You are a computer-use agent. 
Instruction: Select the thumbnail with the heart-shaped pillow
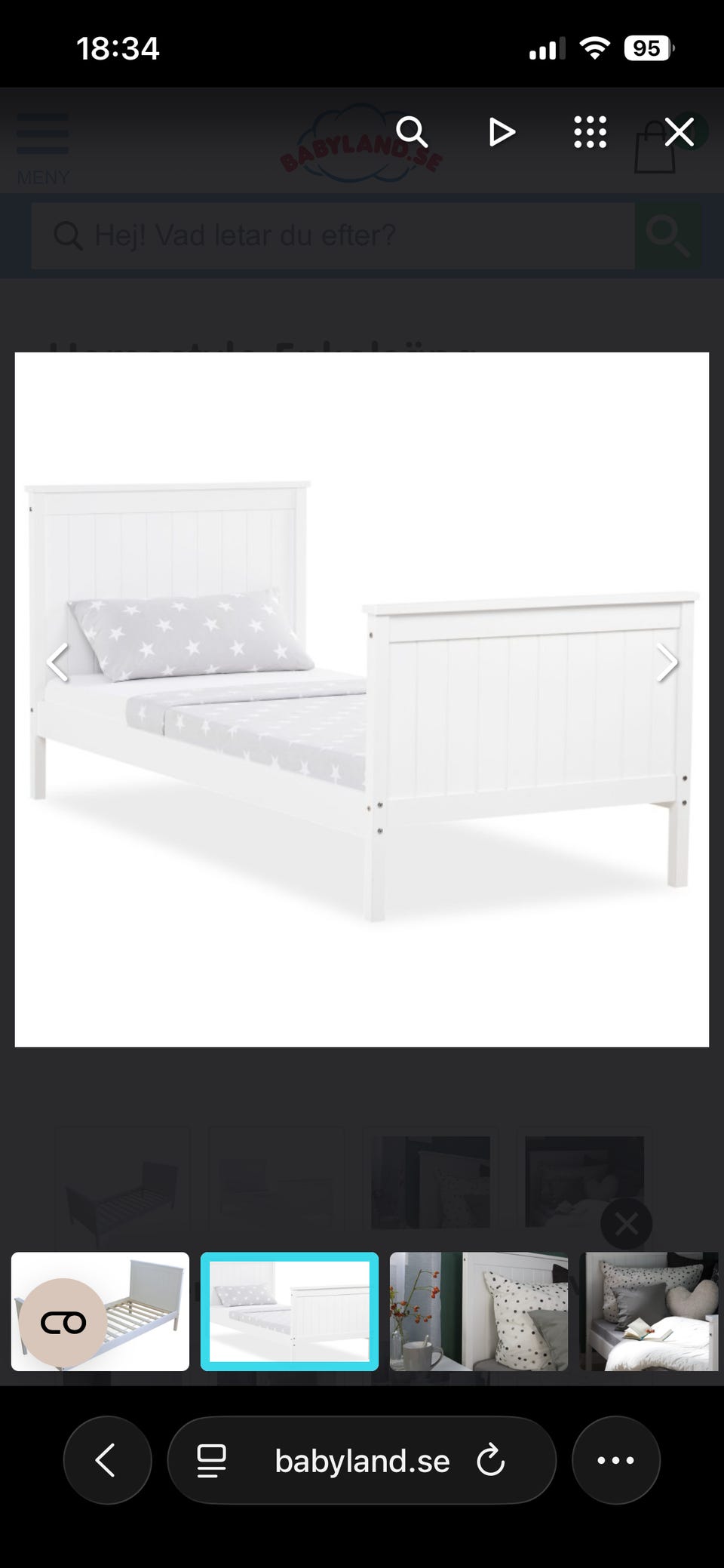click(649, 1311)
